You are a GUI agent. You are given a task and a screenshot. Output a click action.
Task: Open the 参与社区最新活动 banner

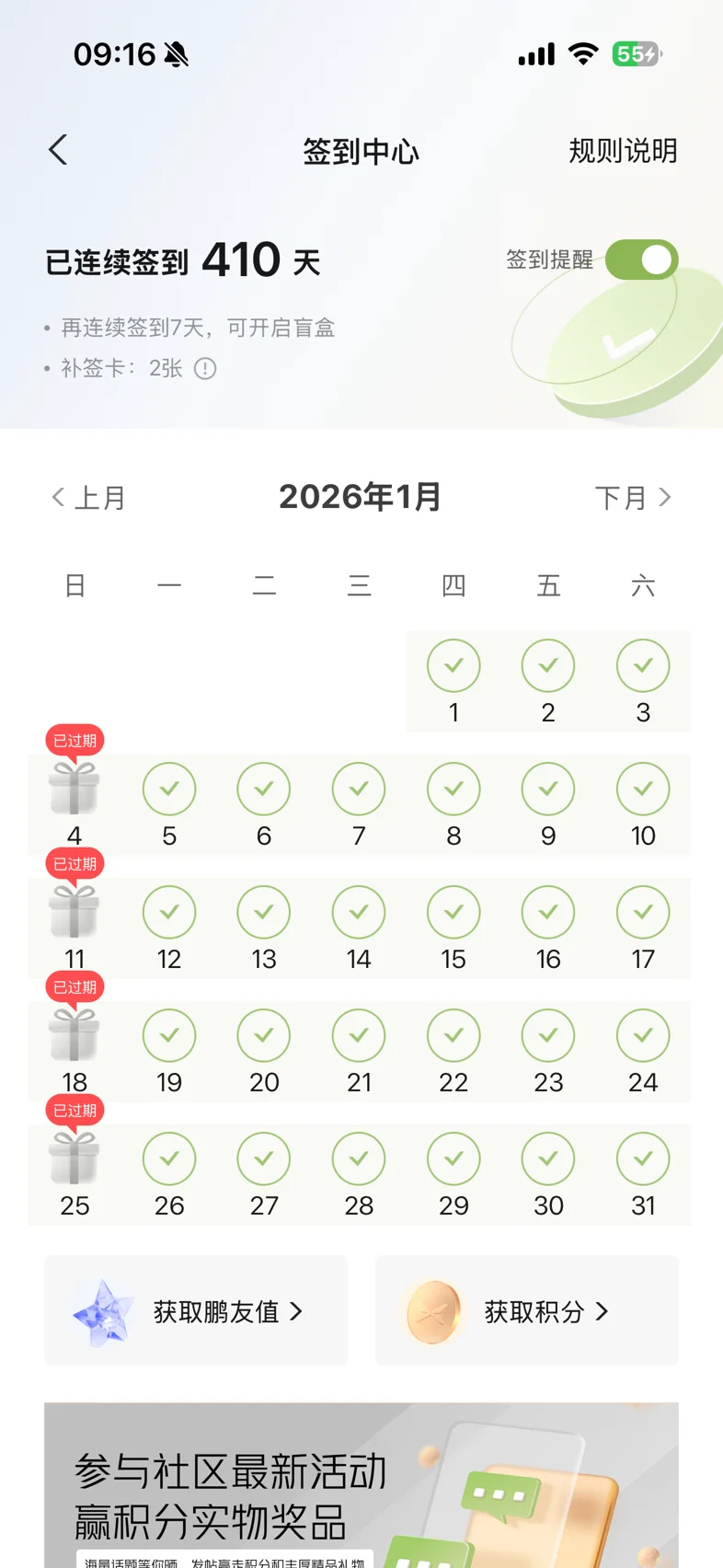coord(361,1485)
